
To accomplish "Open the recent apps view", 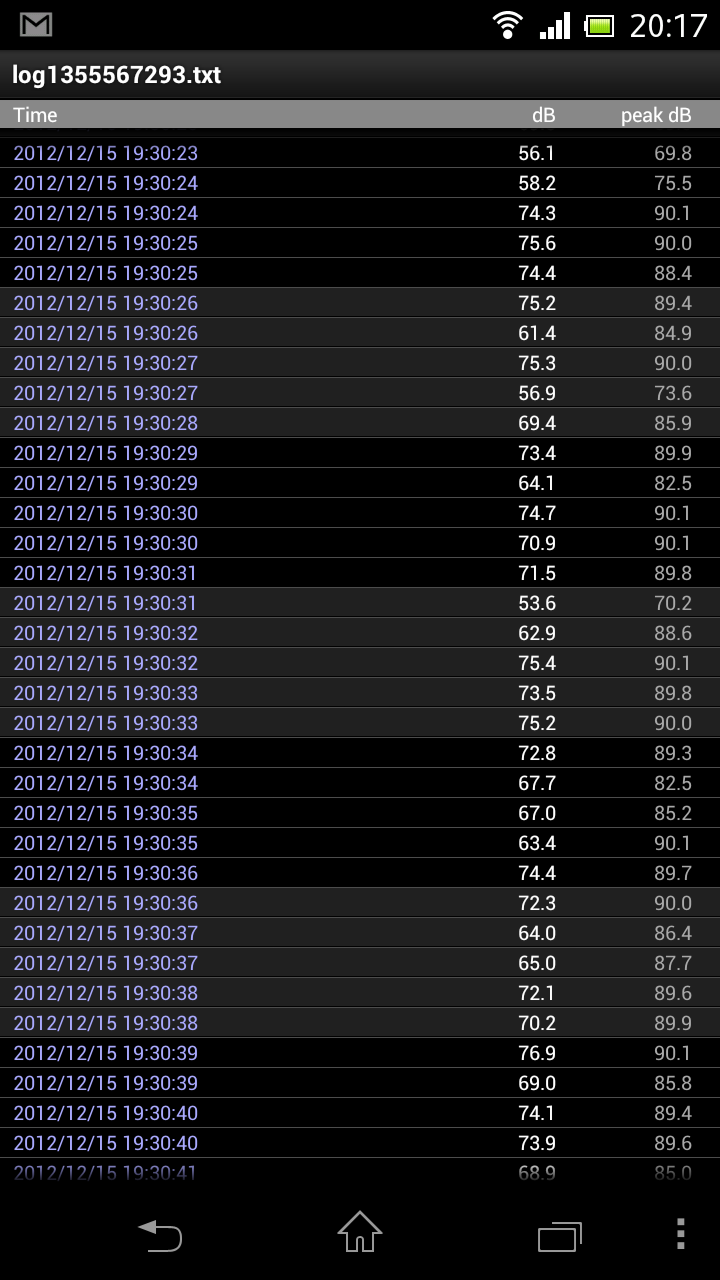I will (560, 1236).
